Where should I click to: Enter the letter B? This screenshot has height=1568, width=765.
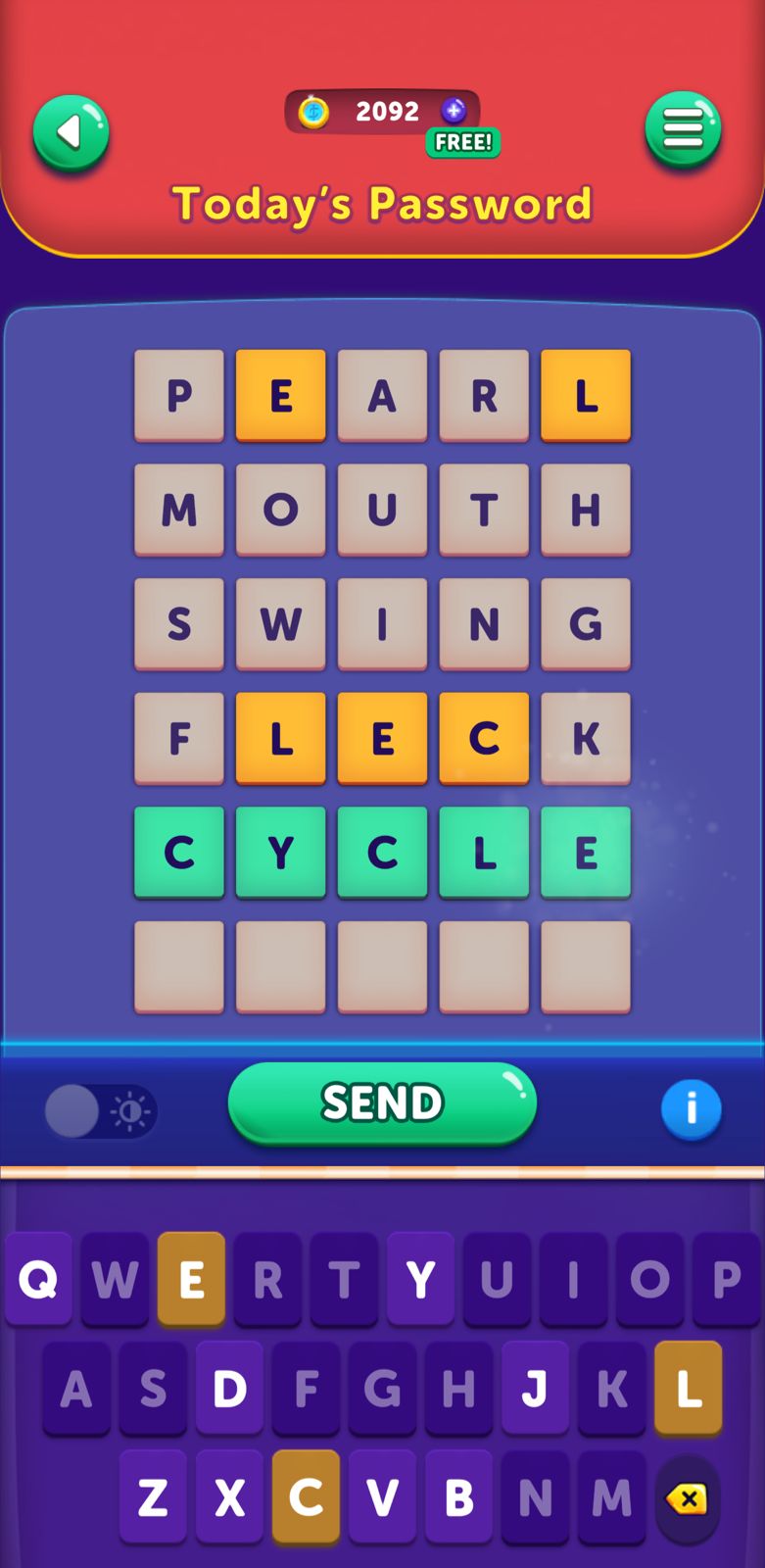pyautogui.click(x=458, y=1496)
